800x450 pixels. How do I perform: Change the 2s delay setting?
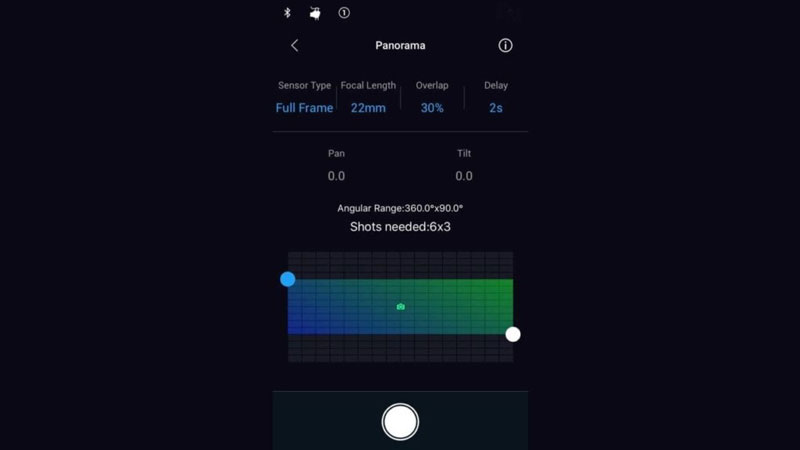click(496, 108)
